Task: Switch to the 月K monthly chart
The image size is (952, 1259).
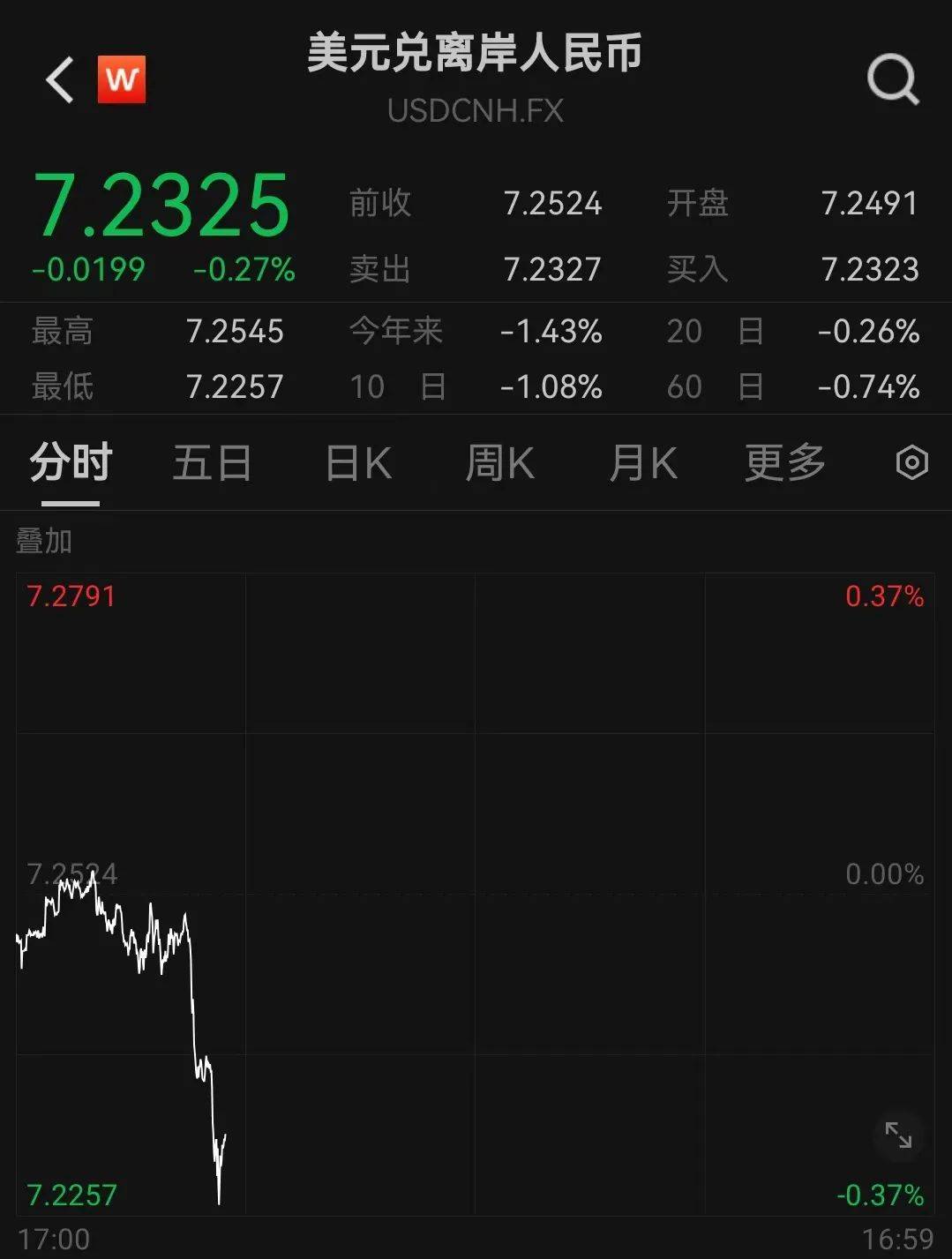Action: 643,462
